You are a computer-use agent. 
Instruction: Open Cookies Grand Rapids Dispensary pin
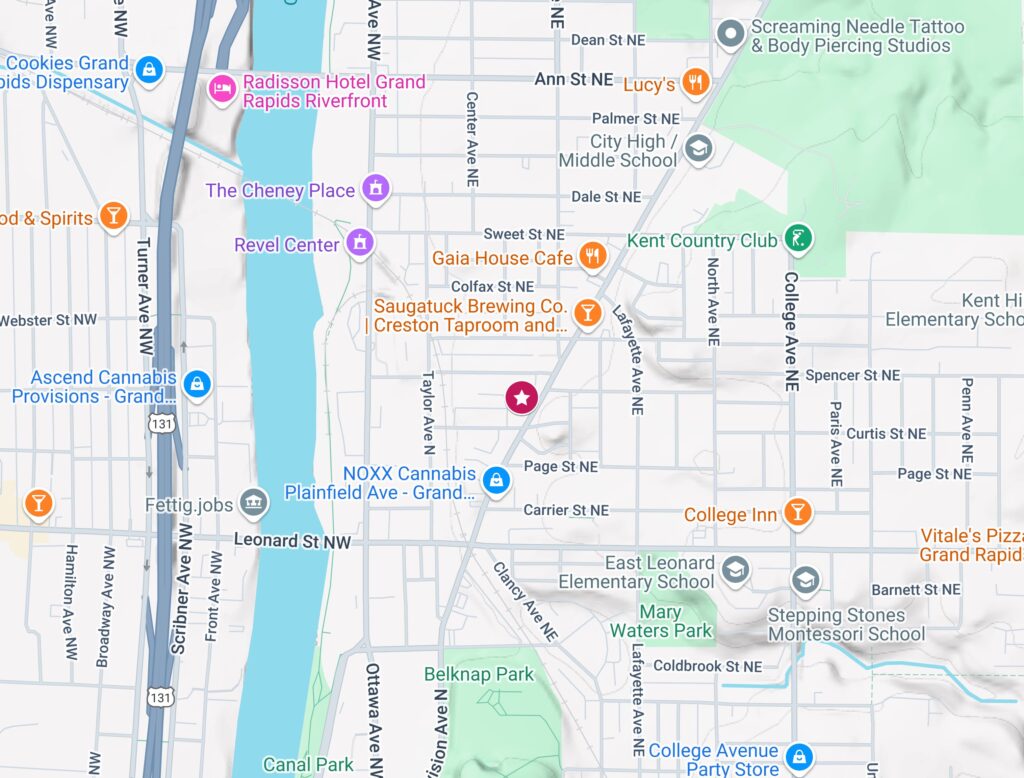click(149, 69)
